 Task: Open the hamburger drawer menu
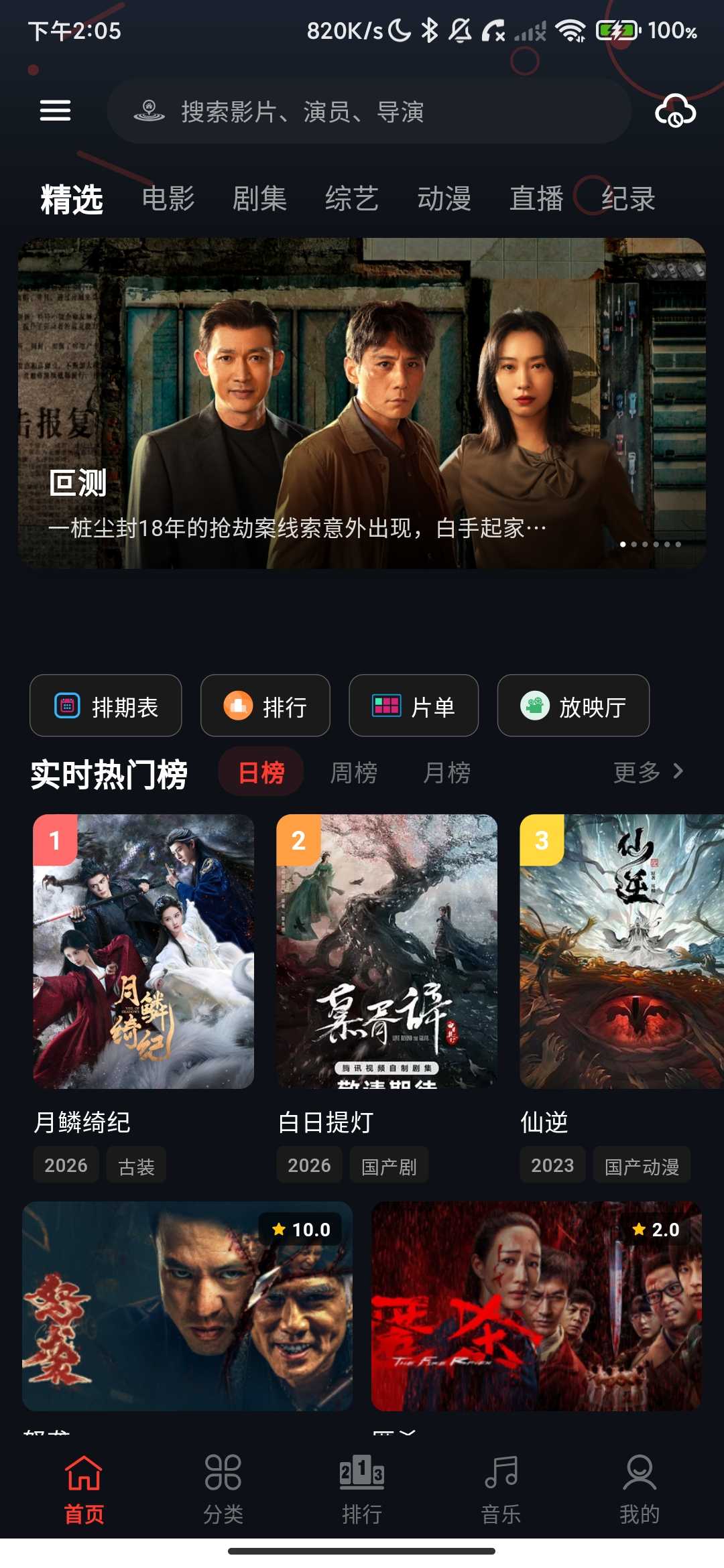[55, 111]
